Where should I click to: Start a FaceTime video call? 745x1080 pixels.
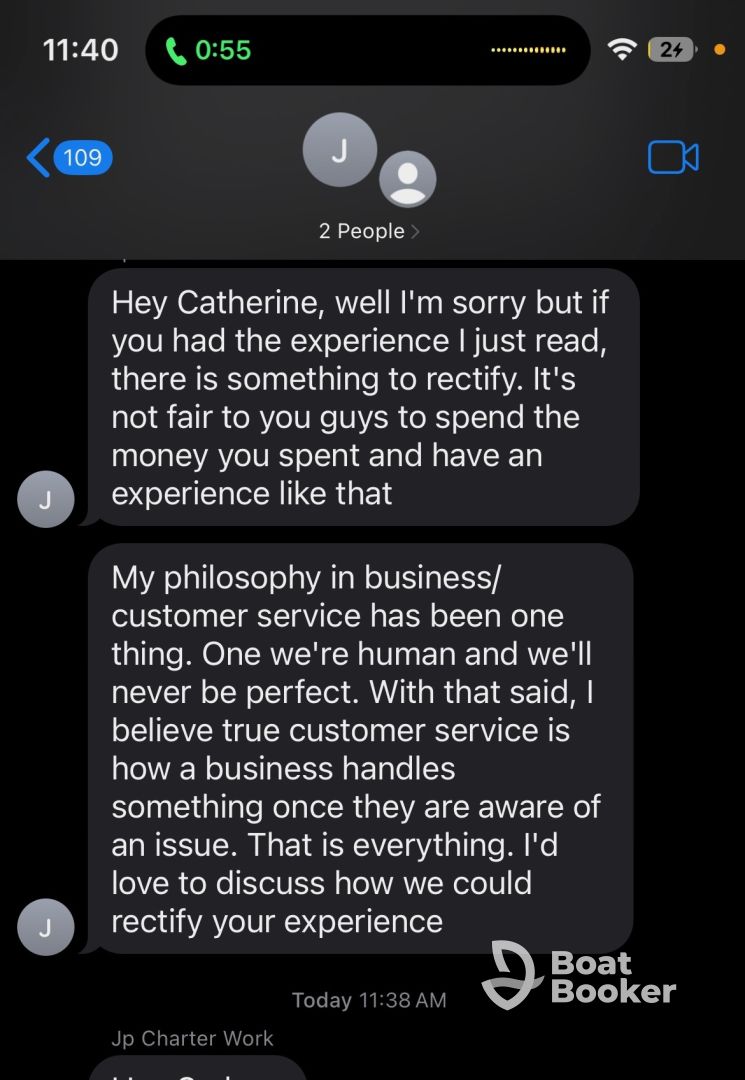tap(673, 158)
